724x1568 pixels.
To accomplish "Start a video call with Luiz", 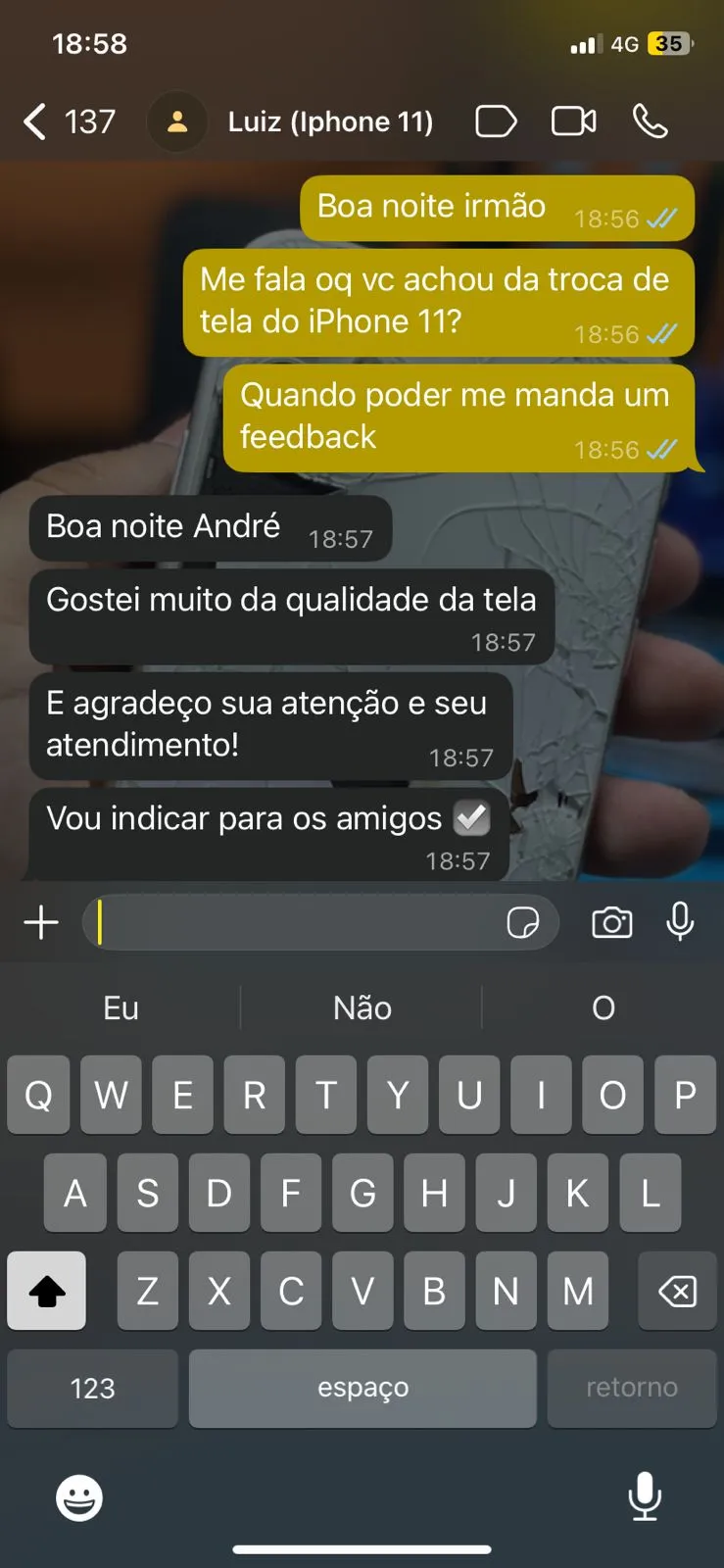I will click(x=573, y=122).
